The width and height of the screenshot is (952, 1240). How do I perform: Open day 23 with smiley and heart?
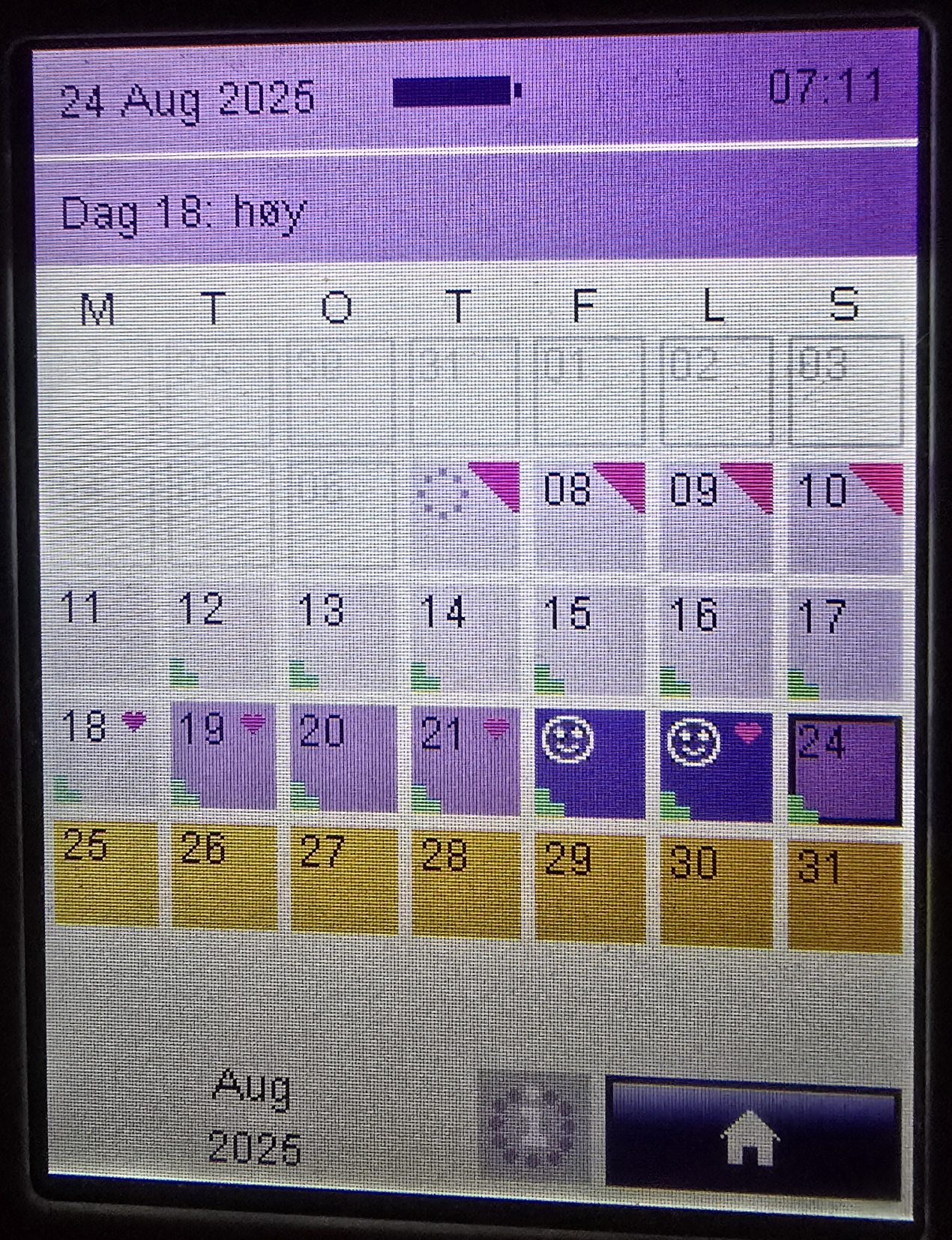716,765
